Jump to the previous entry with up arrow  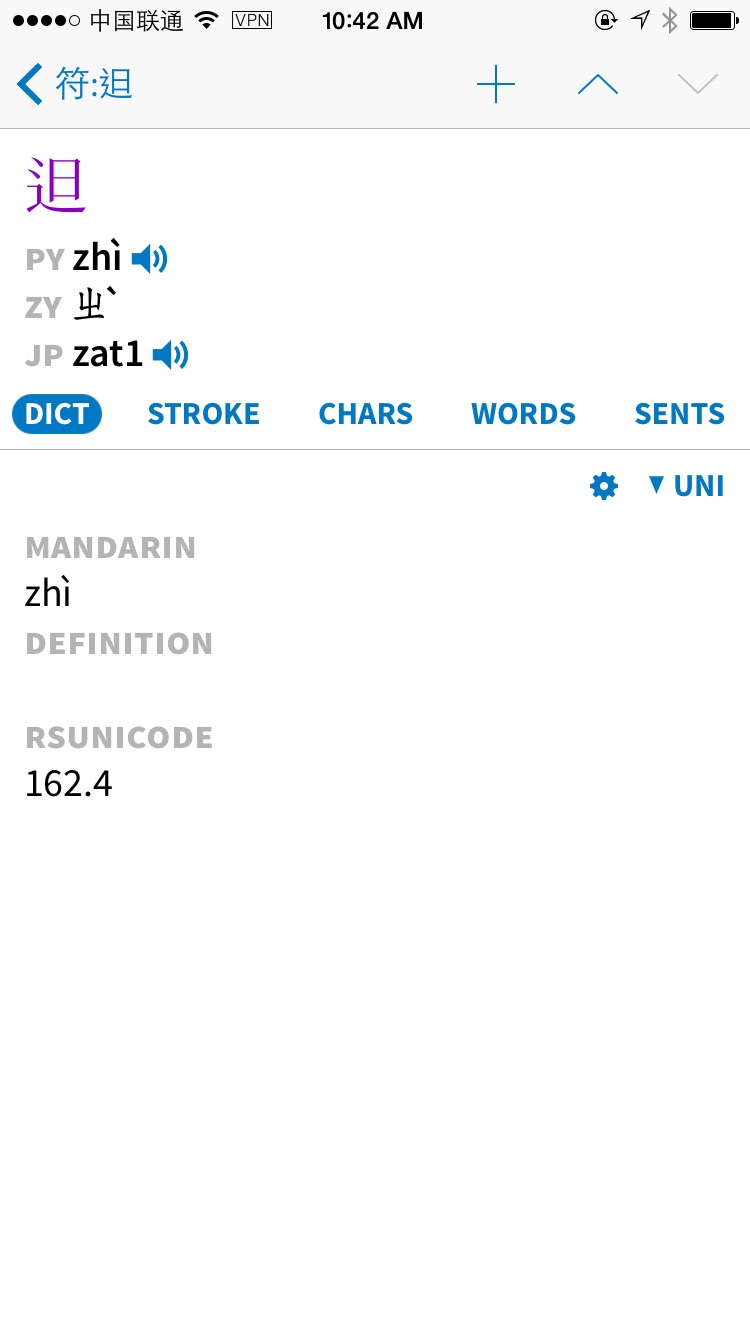[598, 85]
